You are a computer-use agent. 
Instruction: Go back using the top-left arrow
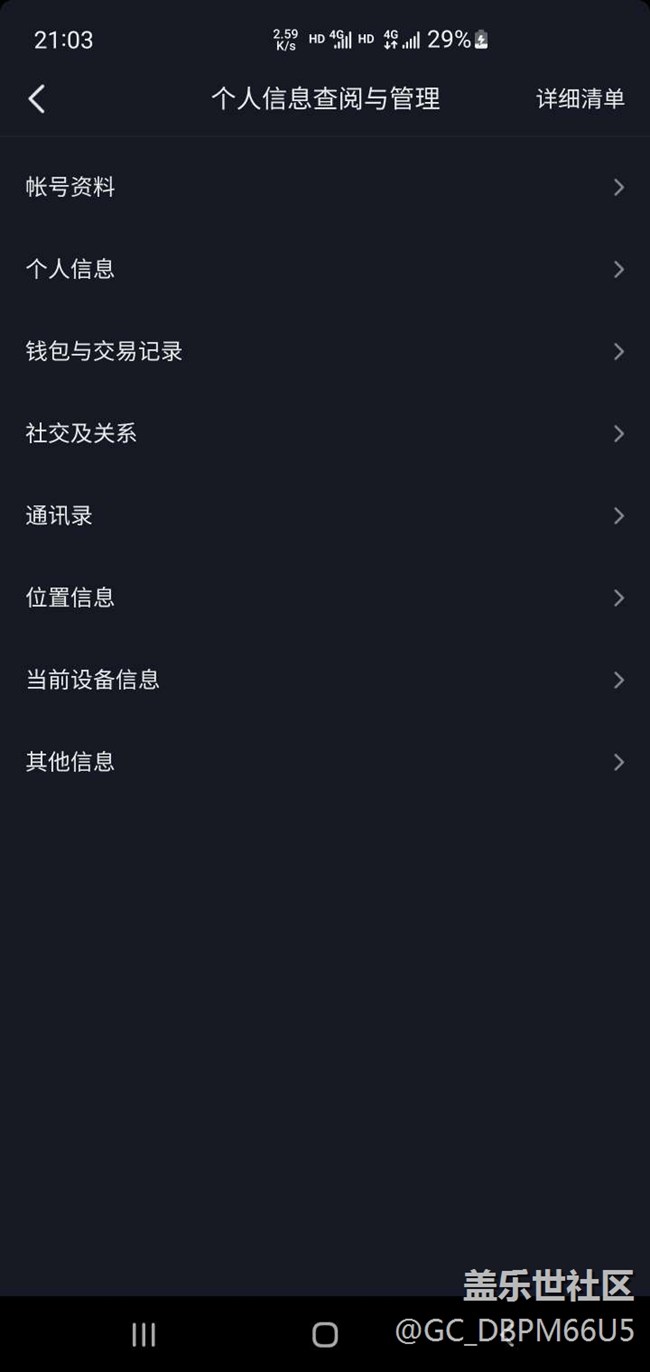tap(37, 99)
